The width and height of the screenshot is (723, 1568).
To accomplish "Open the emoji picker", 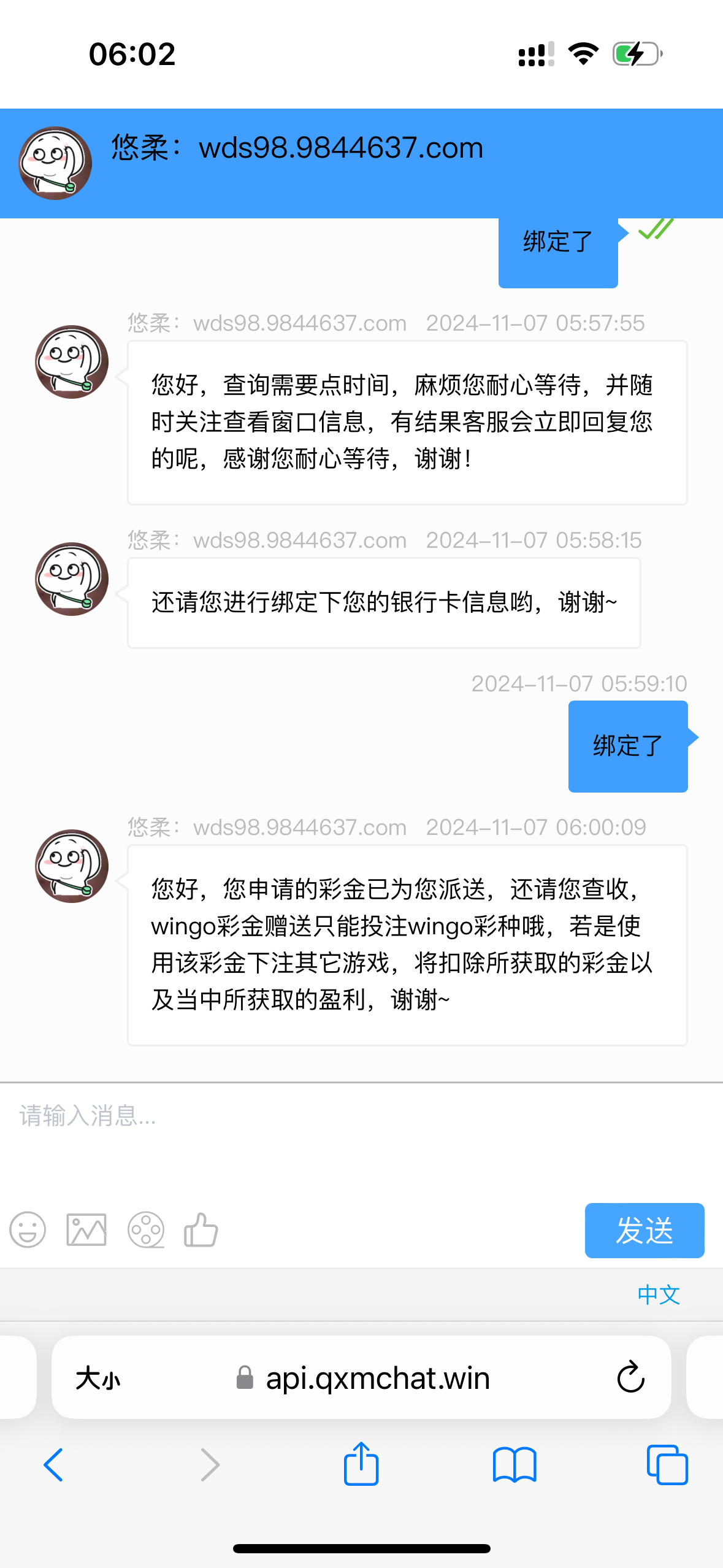I will coord(28,1230).
